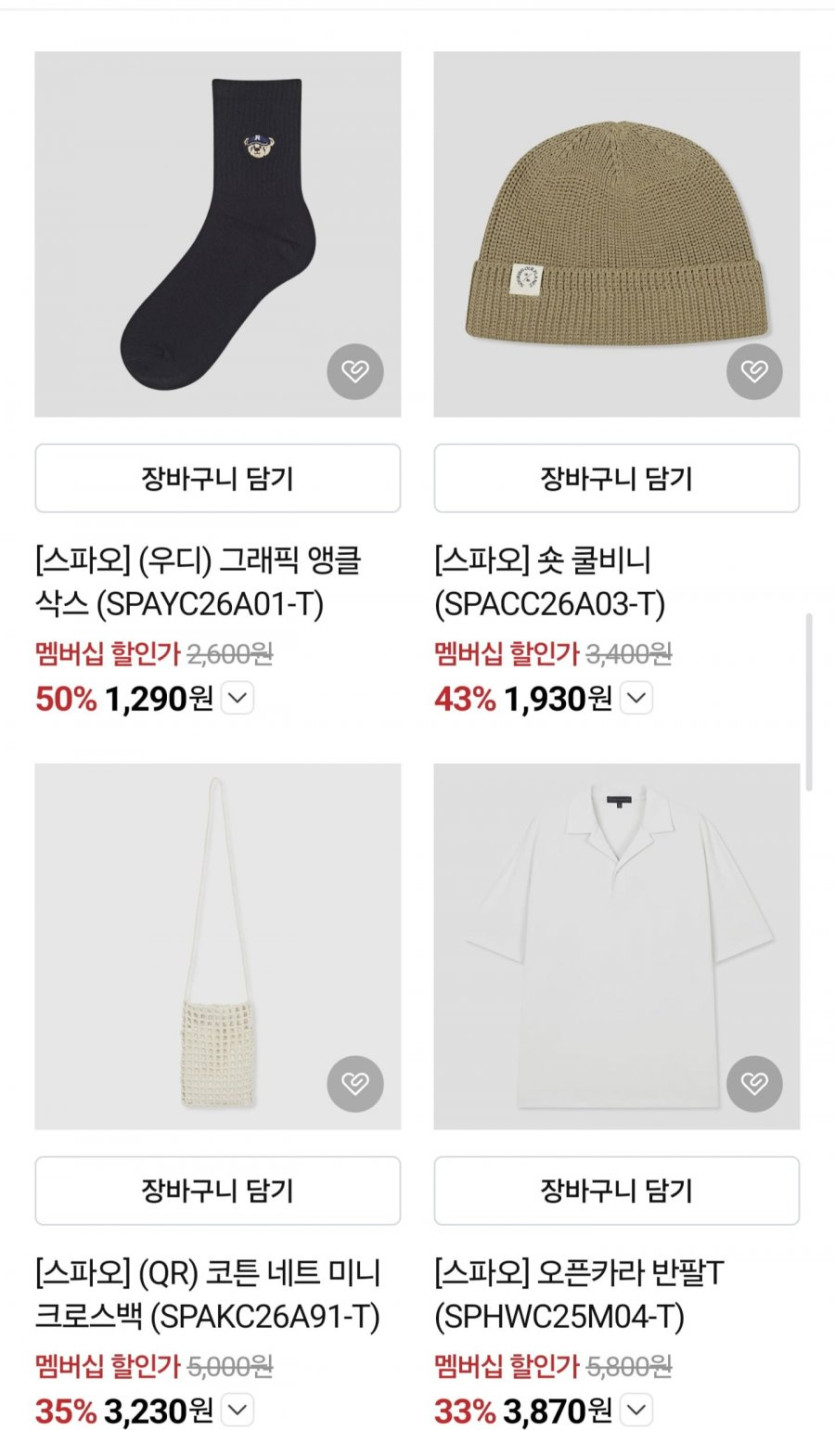Show price breakdown for 3,230원 crossbag
Image resolution: width=835 pixels, height=1430 pixels.
click(237, 1410)
